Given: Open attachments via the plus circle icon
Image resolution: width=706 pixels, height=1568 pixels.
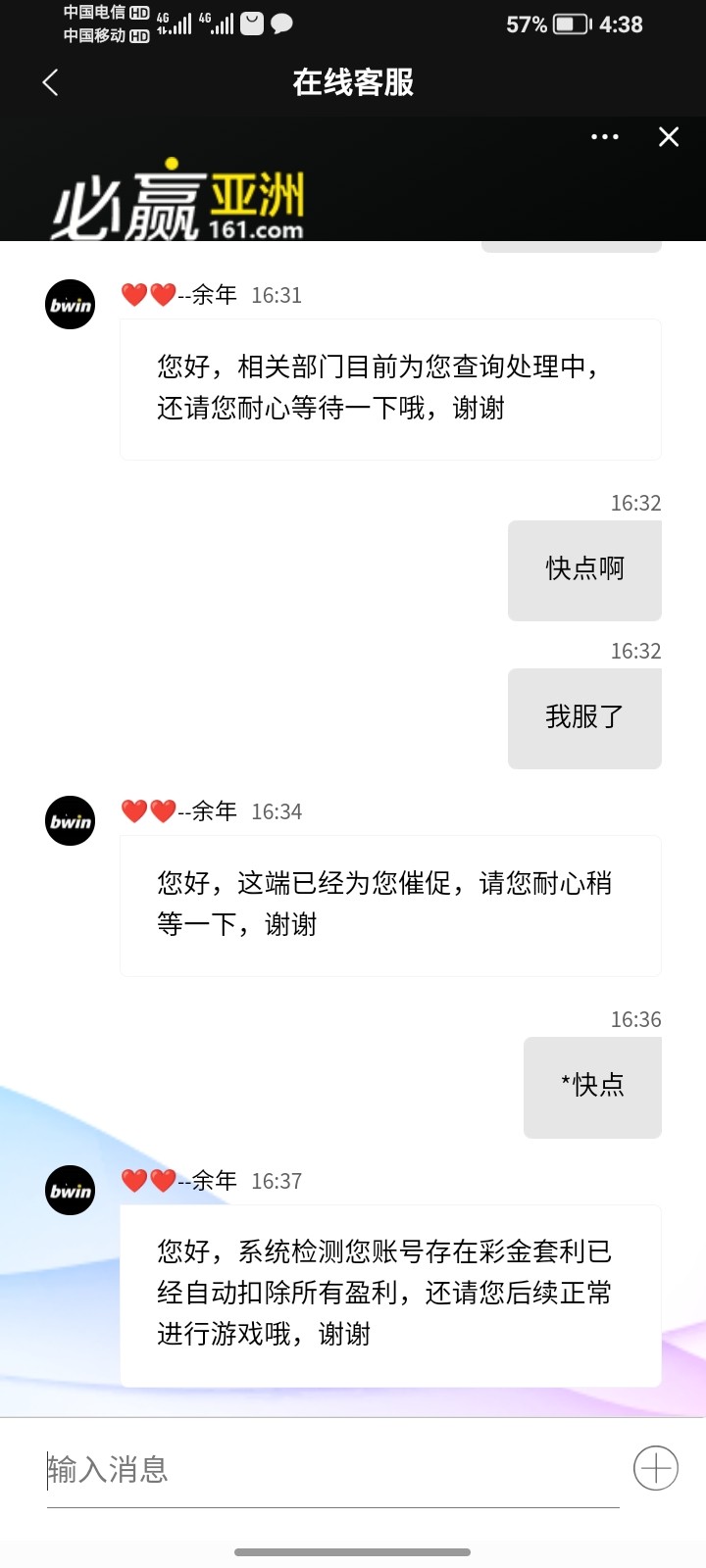Looking at the screenshot, I should 654,1469.
